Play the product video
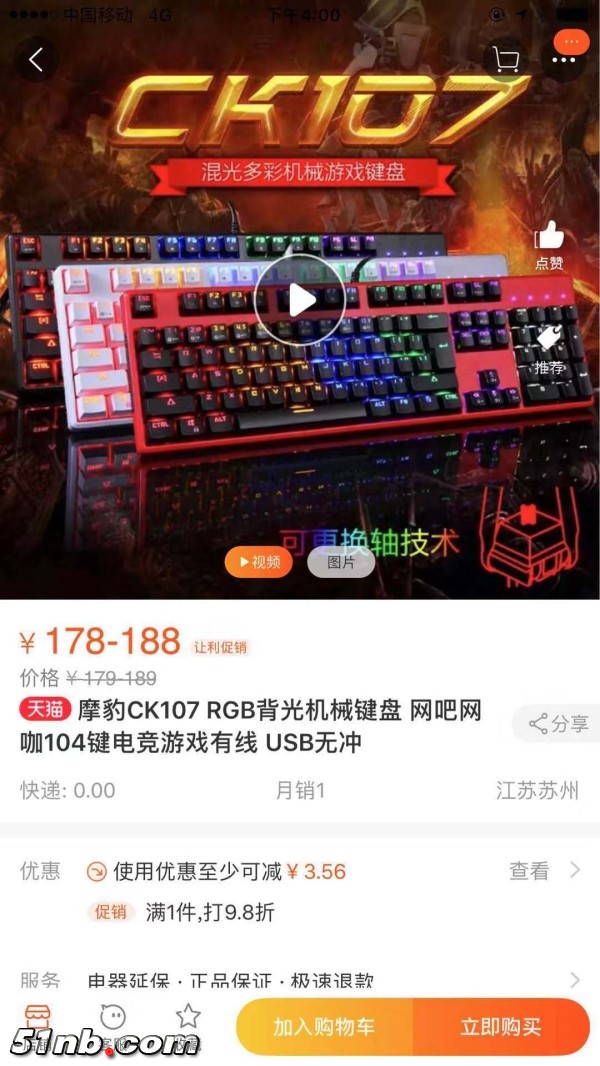This screenshot has height=1066, width=600. coord(299,299)
